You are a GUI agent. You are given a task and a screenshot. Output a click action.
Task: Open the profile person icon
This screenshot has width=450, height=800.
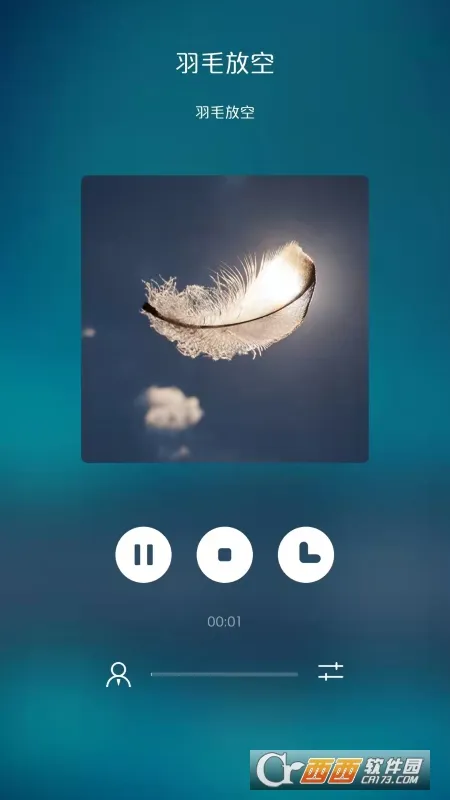pyautogui.click(x=118, y=674)
